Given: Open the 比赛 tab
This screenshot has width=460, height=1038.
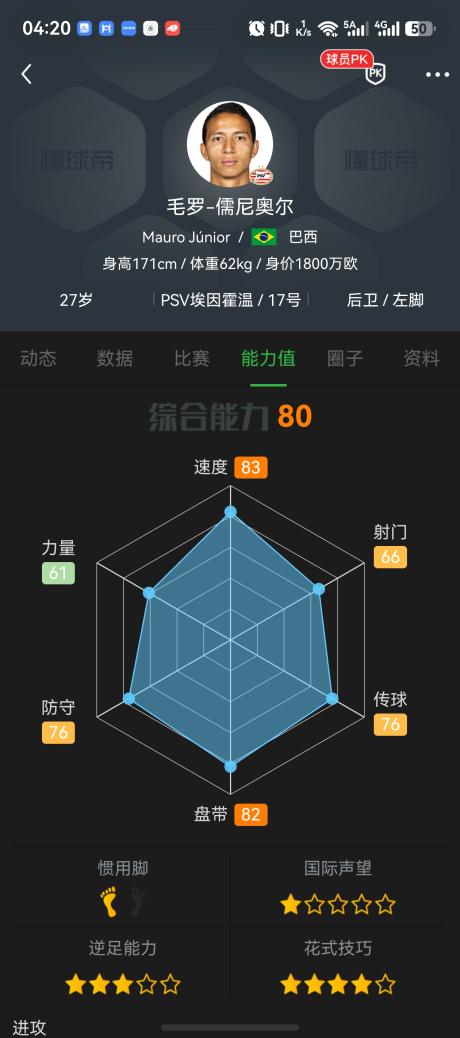Looking at the screenshot, I should click(192, 359).
